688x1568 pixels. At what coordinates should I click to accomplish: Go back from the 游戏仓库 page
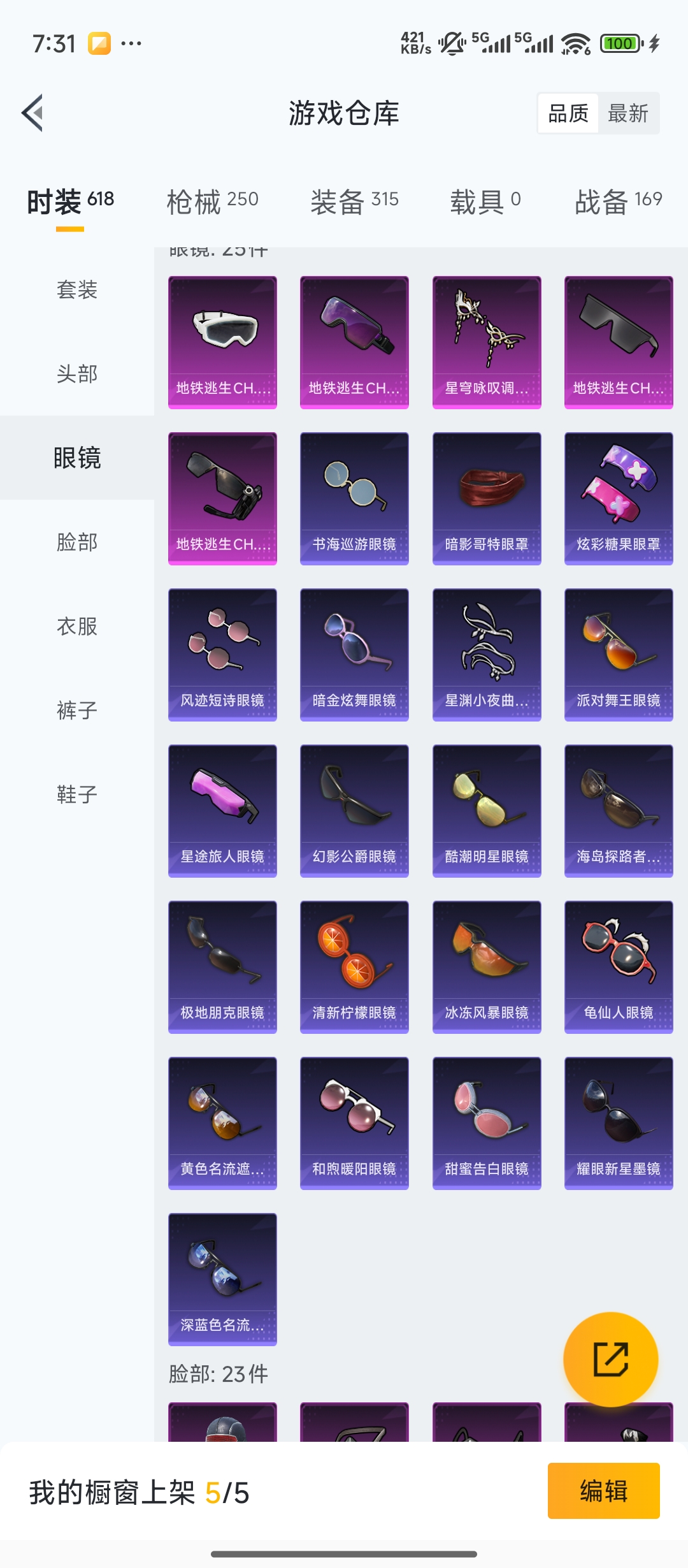tap(33, 113)
